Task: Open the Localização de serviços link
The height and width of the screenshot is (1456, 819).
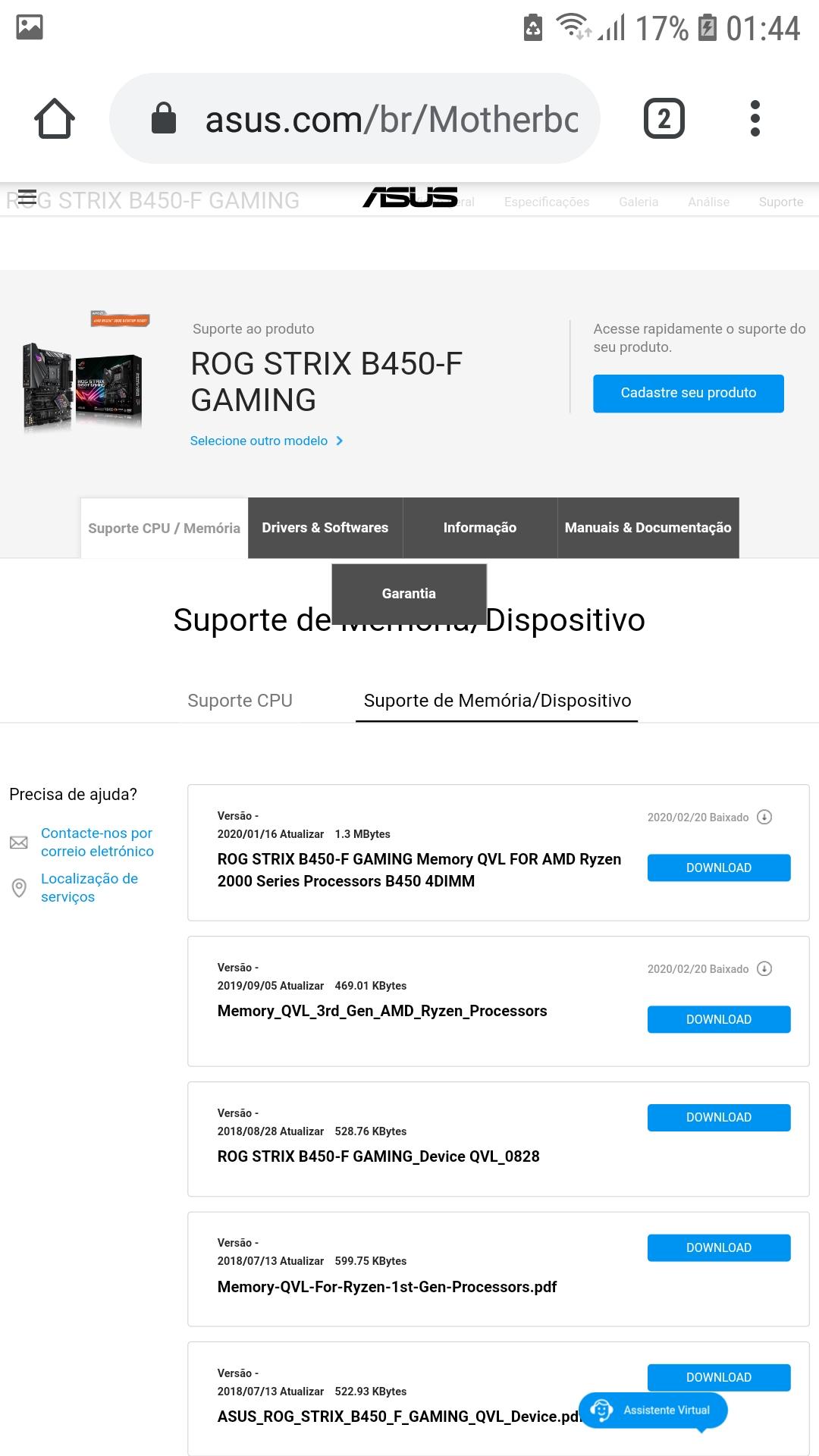Action: 89,887
